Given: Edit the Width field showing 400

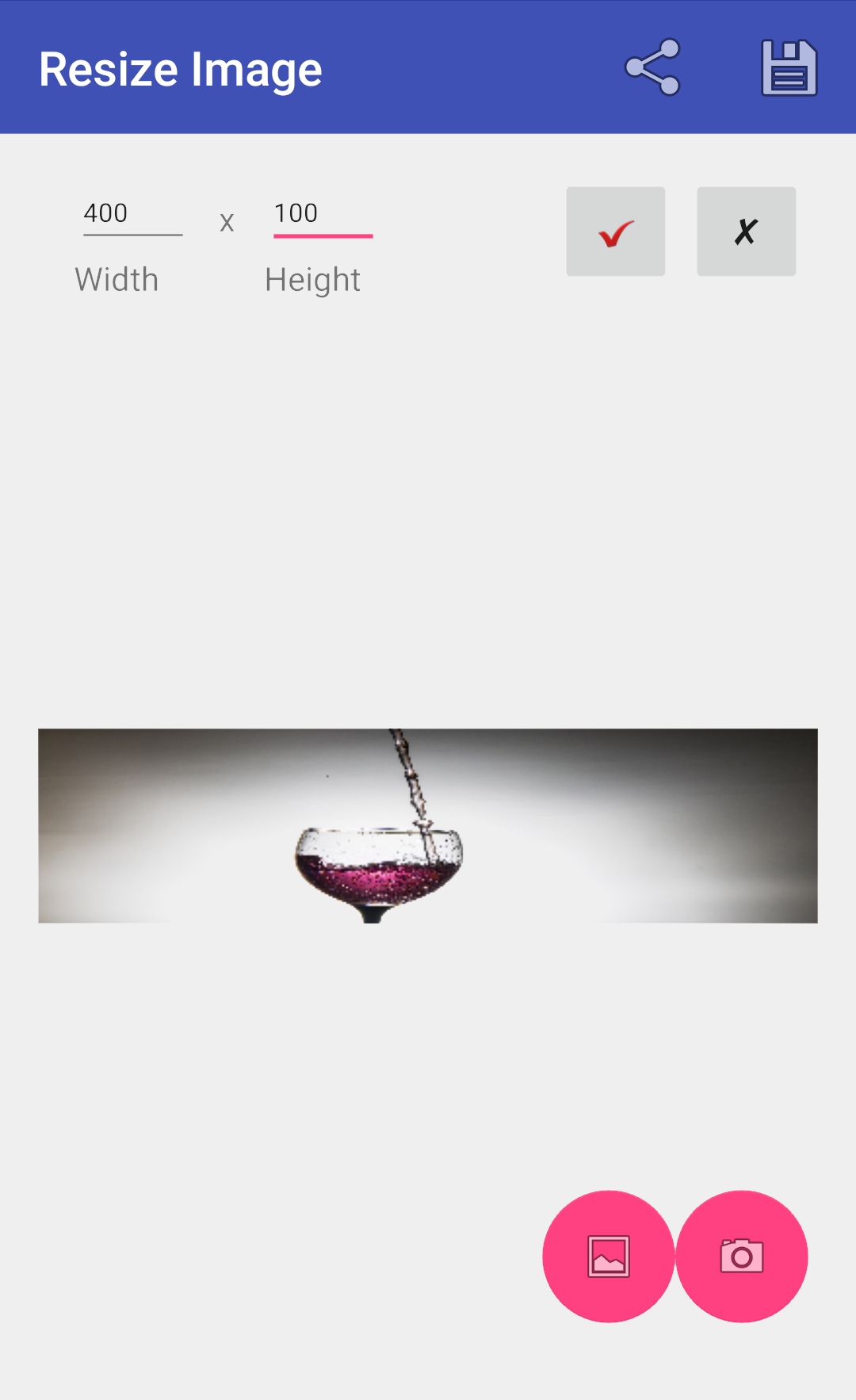Looking at the screenshot, I should [x=132, y=214].
